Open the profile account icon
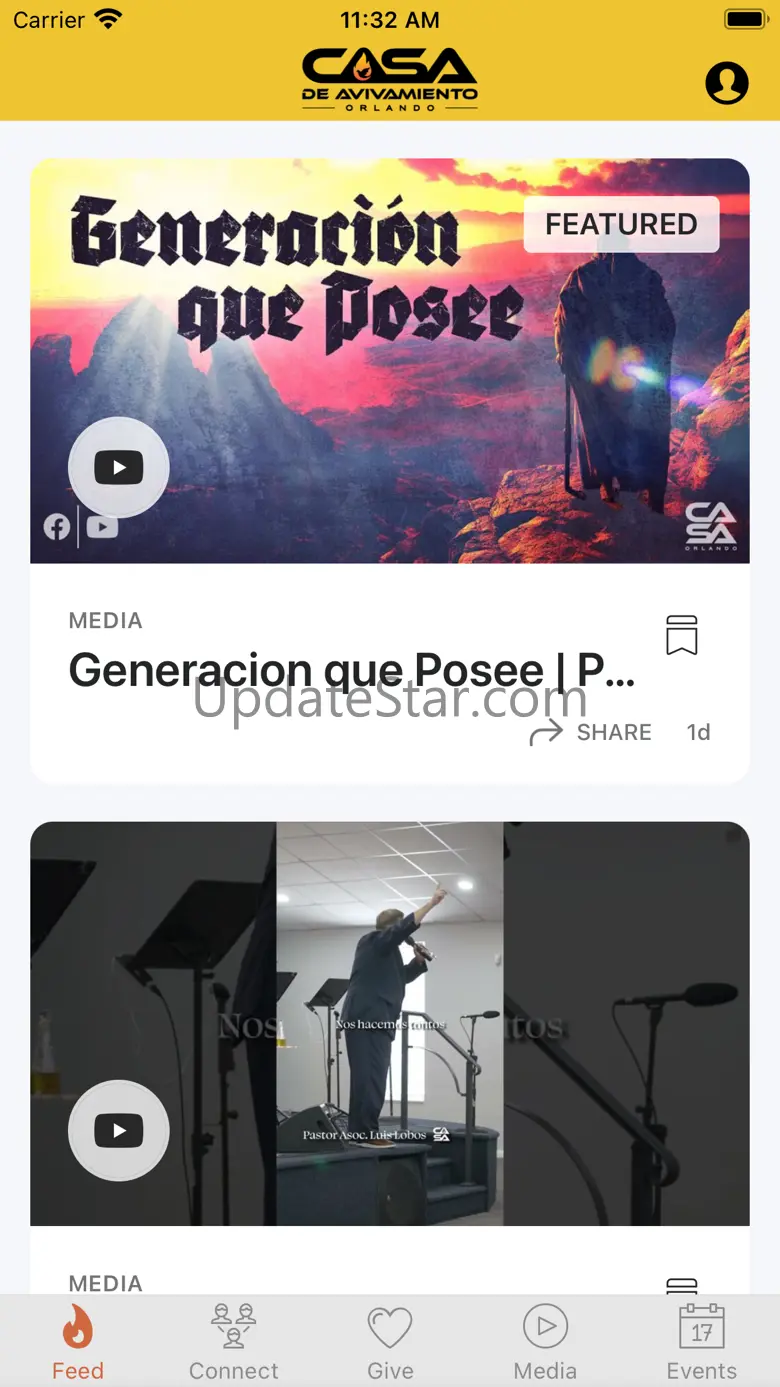This screenshot has width=780, height=1387. click(x=727, y=83)
